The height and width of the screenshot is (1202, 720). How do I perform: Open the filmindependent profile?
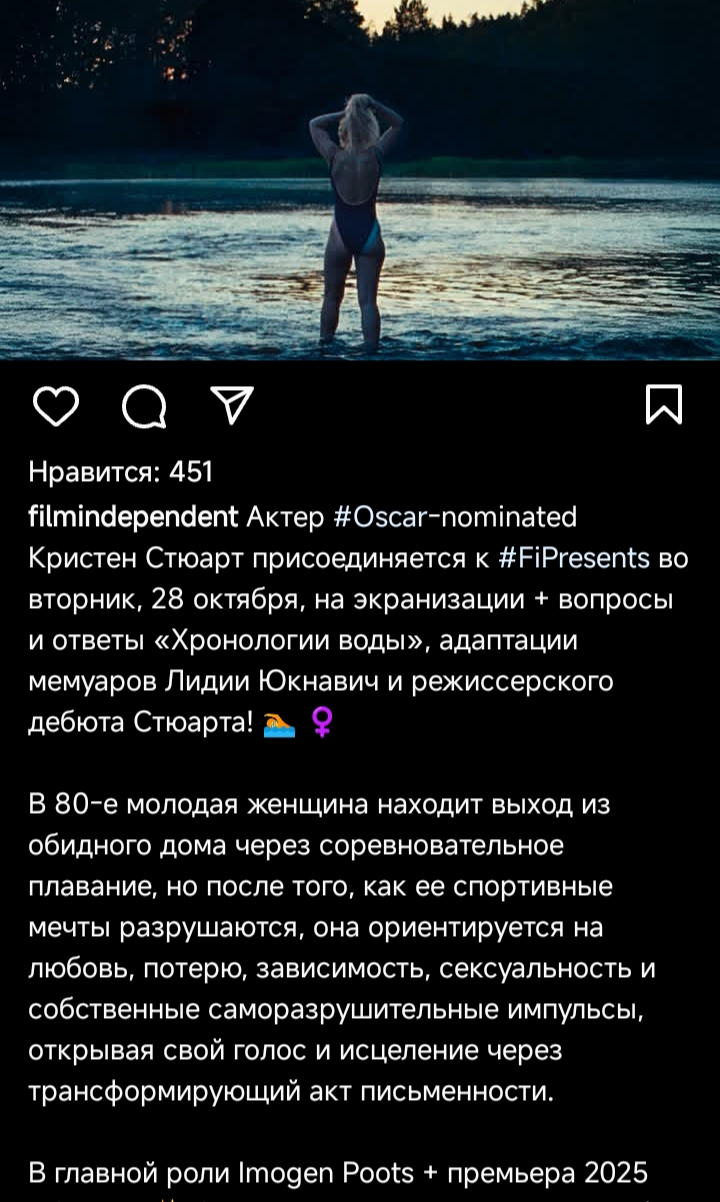[133, 516]
